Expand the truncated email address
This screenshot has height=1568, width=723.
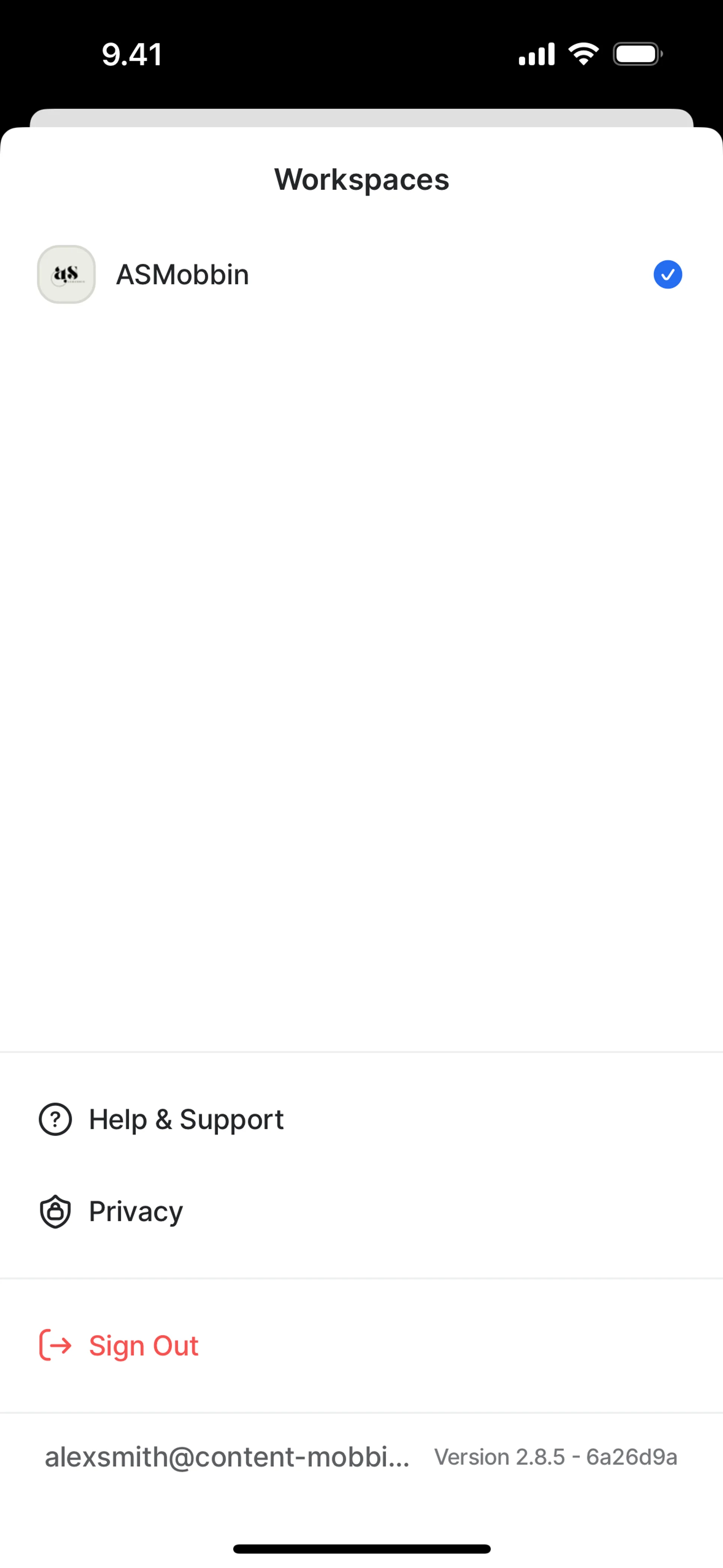[x=228, y=1456]
